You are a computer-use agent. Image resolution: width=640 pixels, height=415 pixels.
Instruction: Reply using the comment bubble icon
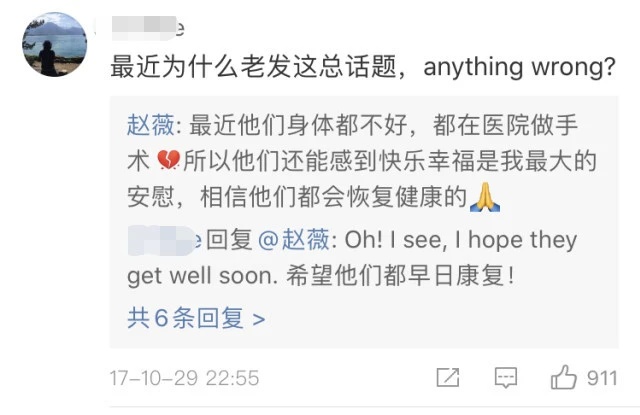tap(508, 378)
